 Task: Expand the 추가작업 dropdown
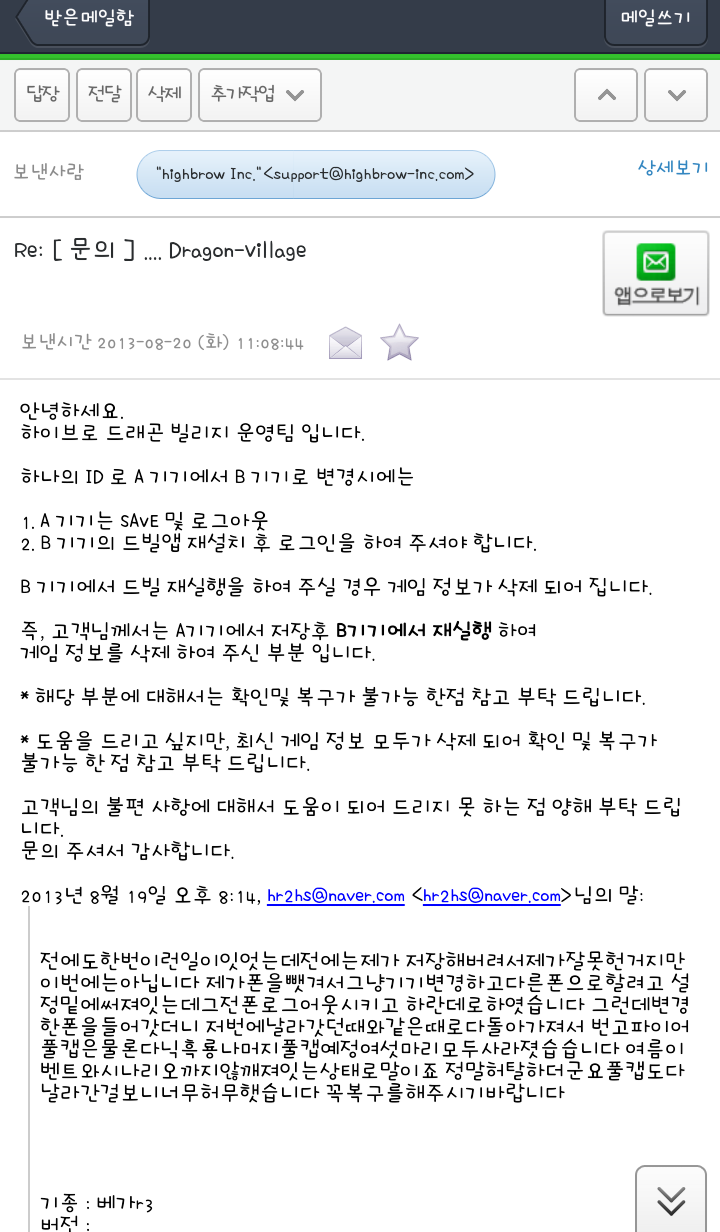(x=259, y=95)
